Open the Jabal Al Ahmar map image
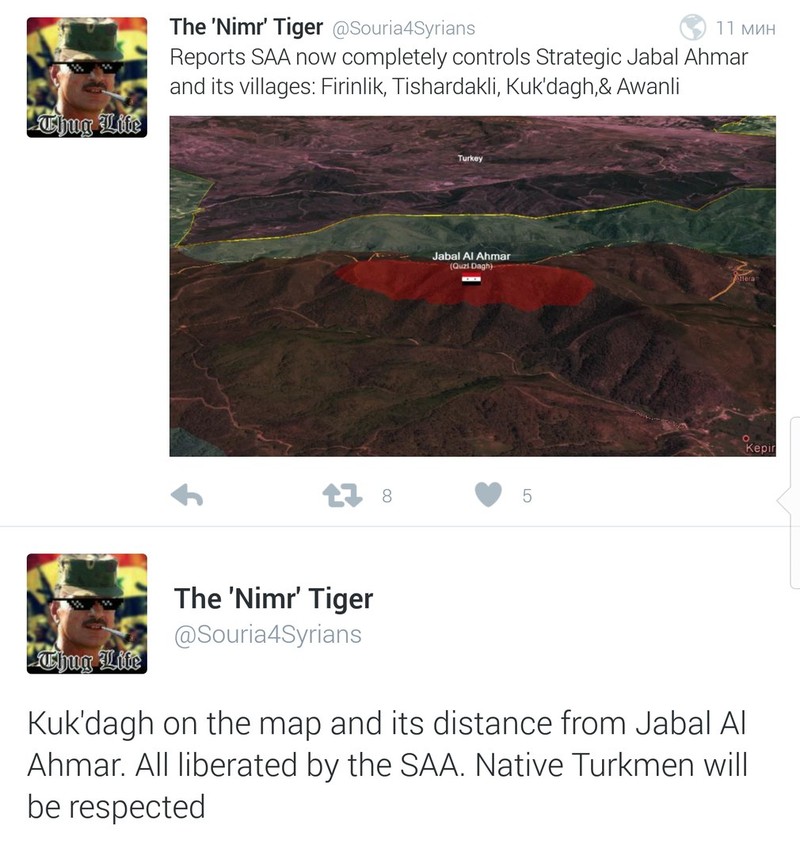The height and width of the screenshot is (855, 800). 472,286
